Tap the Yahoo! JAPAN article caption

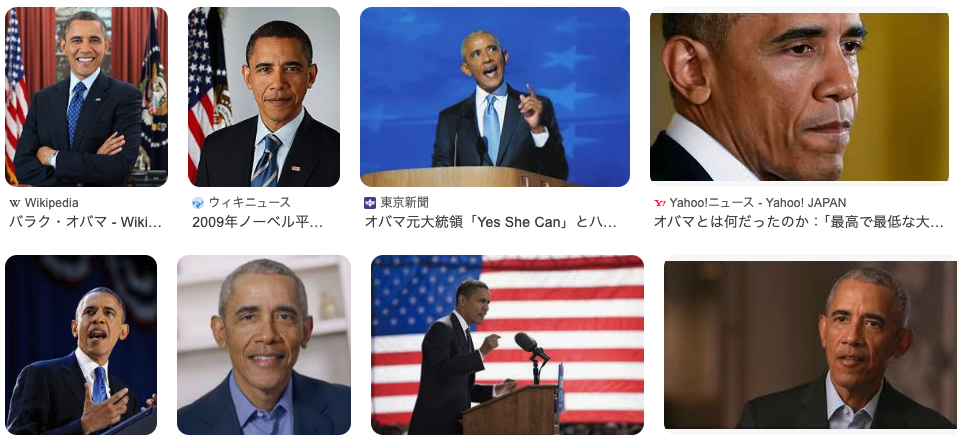[798, 222]
